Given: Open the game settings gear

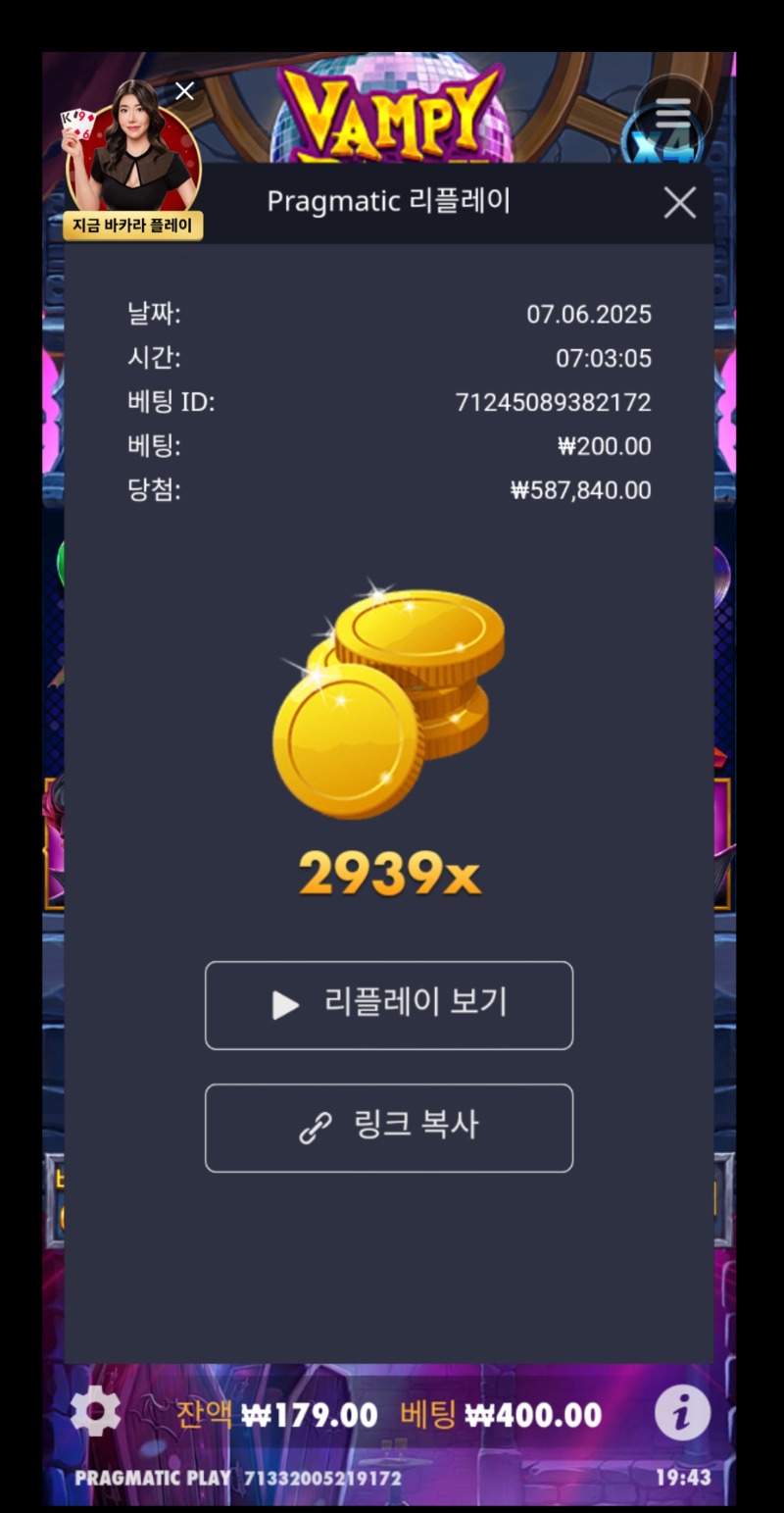Looking at the screenshot, I should tap(96, 1413).
